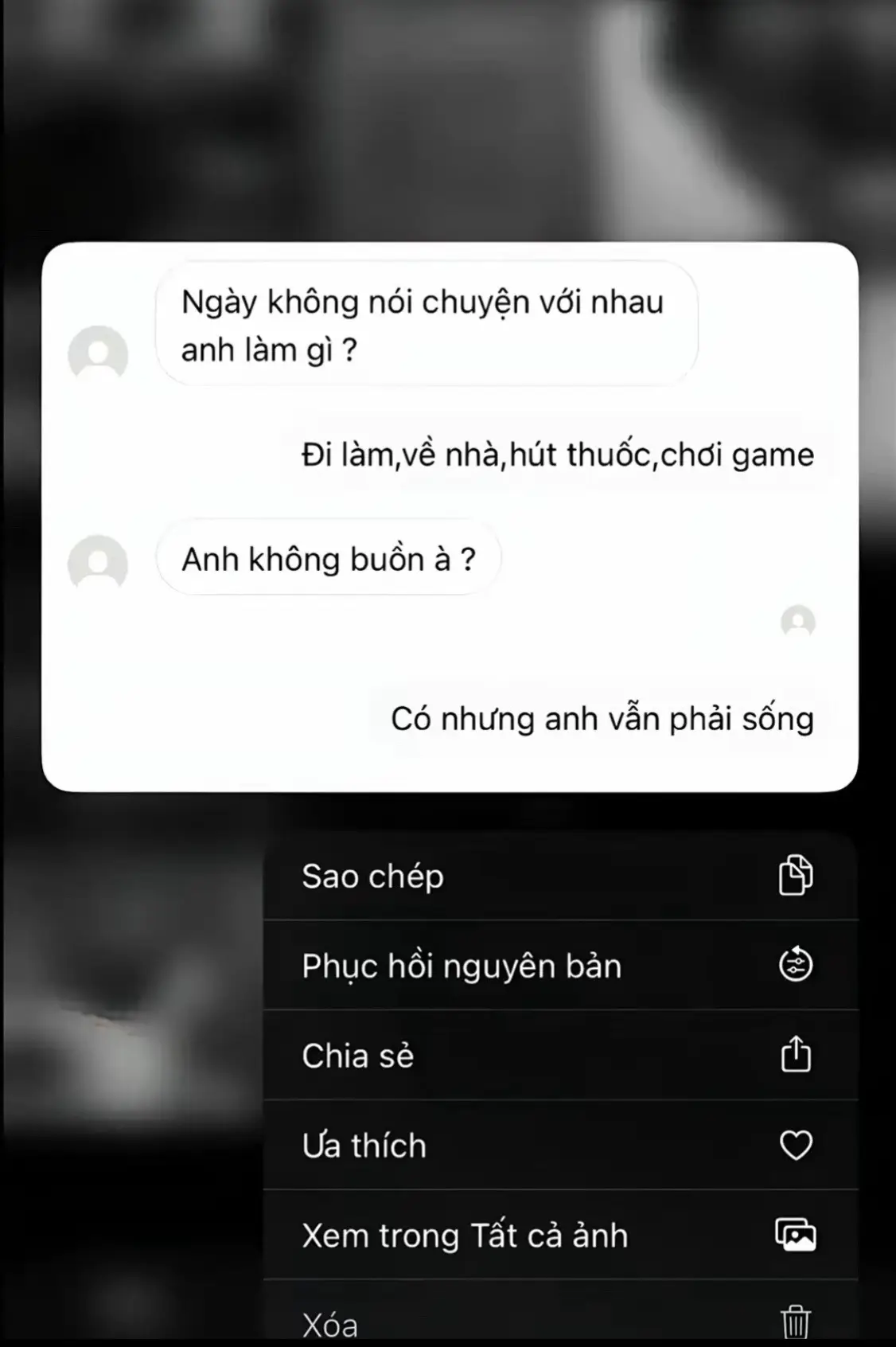Select the heart icon next to Ưa thích
The image size is (896, 1347).
796,1146
